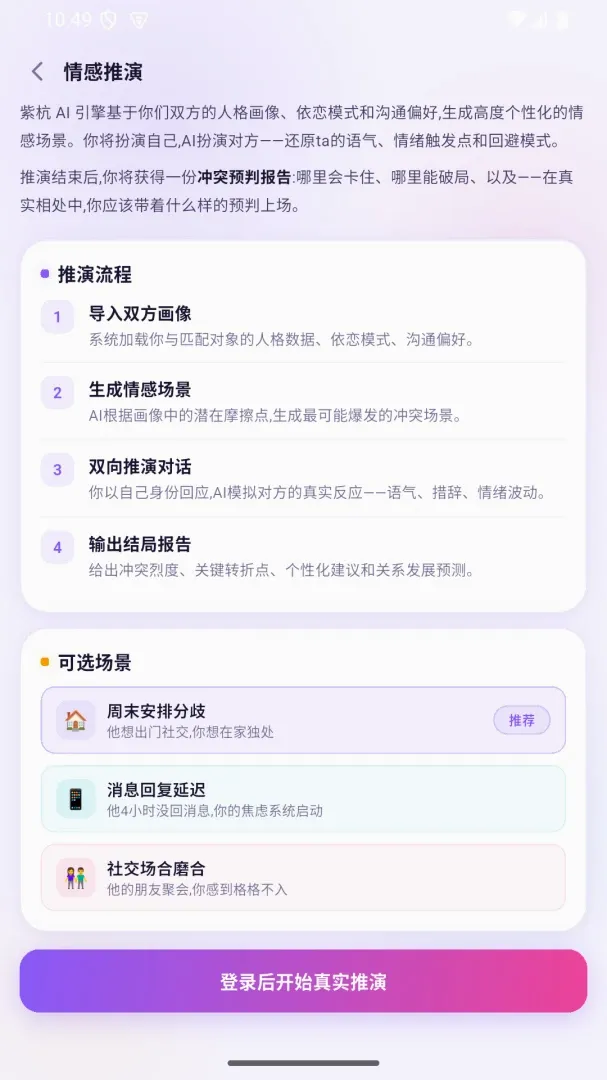Screen dimensions: 607x1080
Task: Select the 周末安排分歧 scenario
Action: pos(303,720)
